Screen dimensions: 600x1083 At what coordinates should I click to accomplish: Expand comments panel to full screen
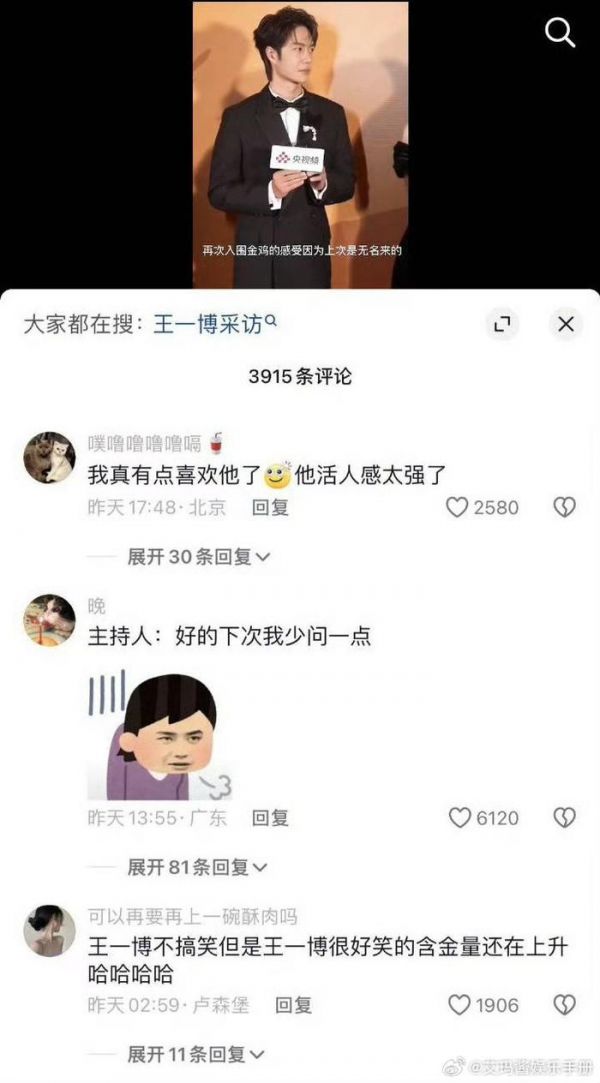coord(501,324)
